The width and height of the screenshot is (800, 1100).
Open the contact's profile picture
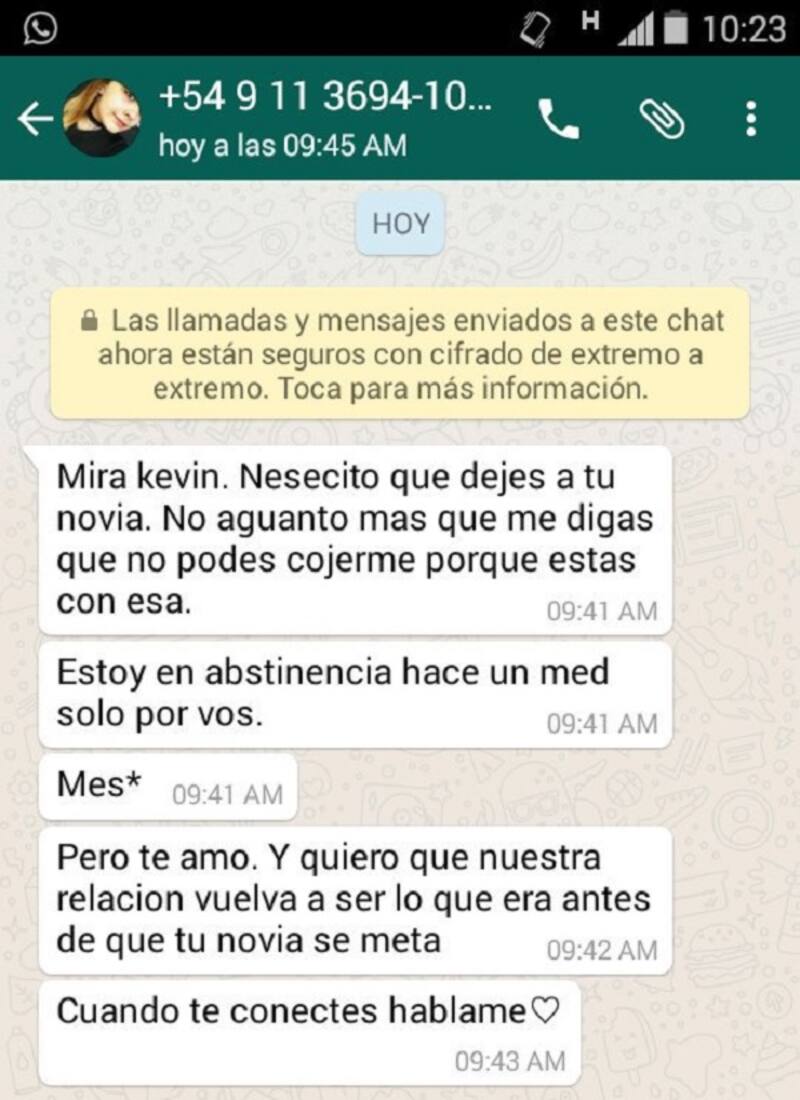click(101, 118)
